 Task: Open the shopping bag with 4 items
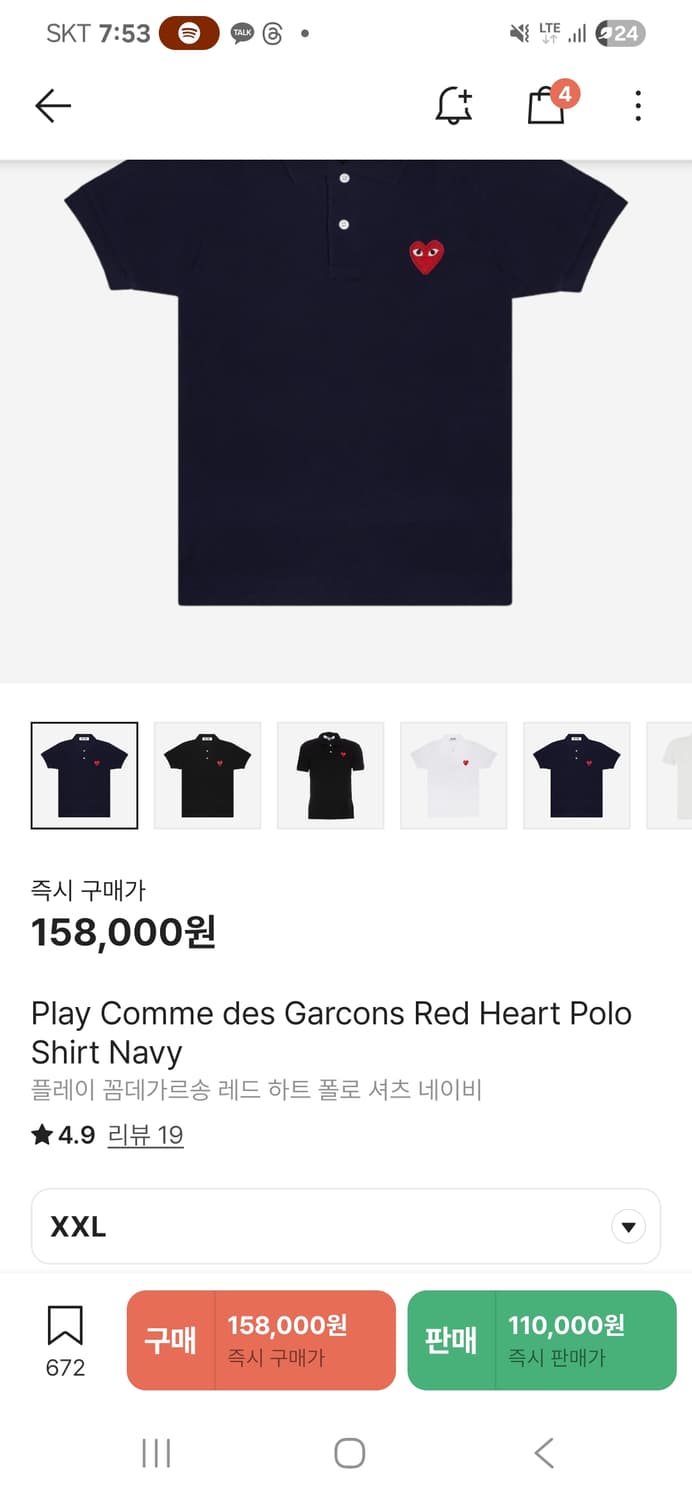click(547, 105)
